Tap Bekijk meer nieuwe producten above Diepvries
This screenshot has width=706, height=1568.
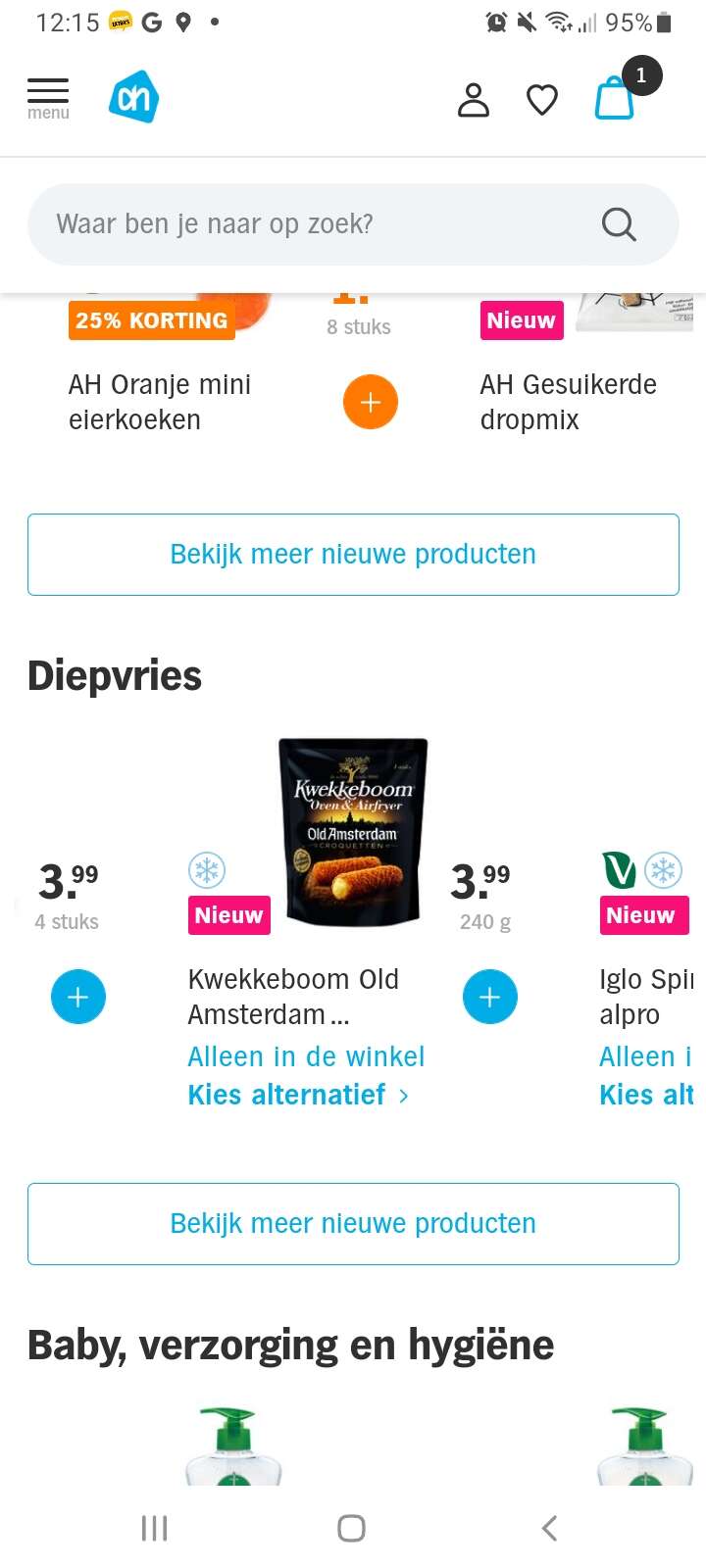pyautogui.click(x=353, y=555)
